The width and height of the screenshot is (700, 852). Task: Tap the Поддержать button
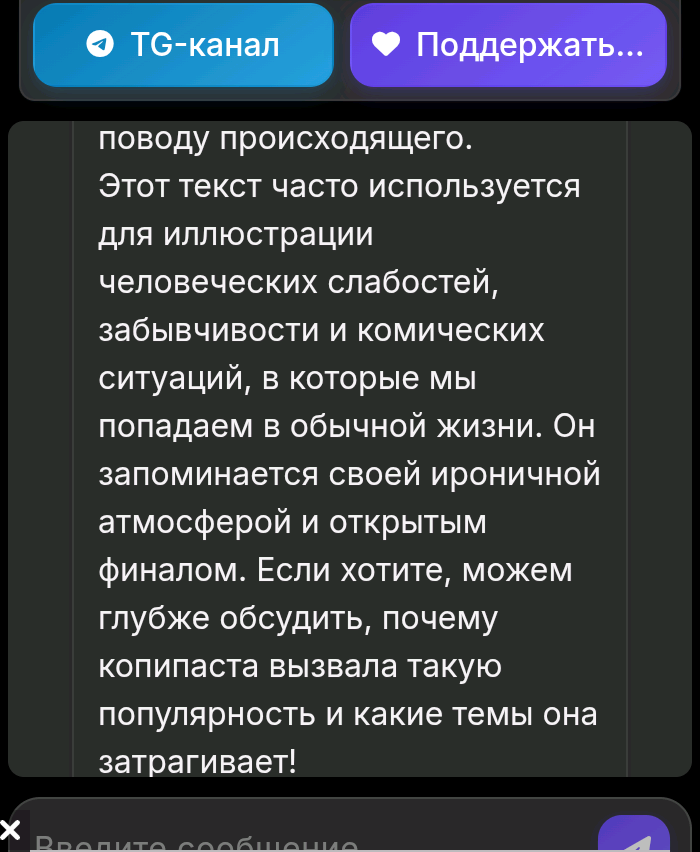click(508, 45)
